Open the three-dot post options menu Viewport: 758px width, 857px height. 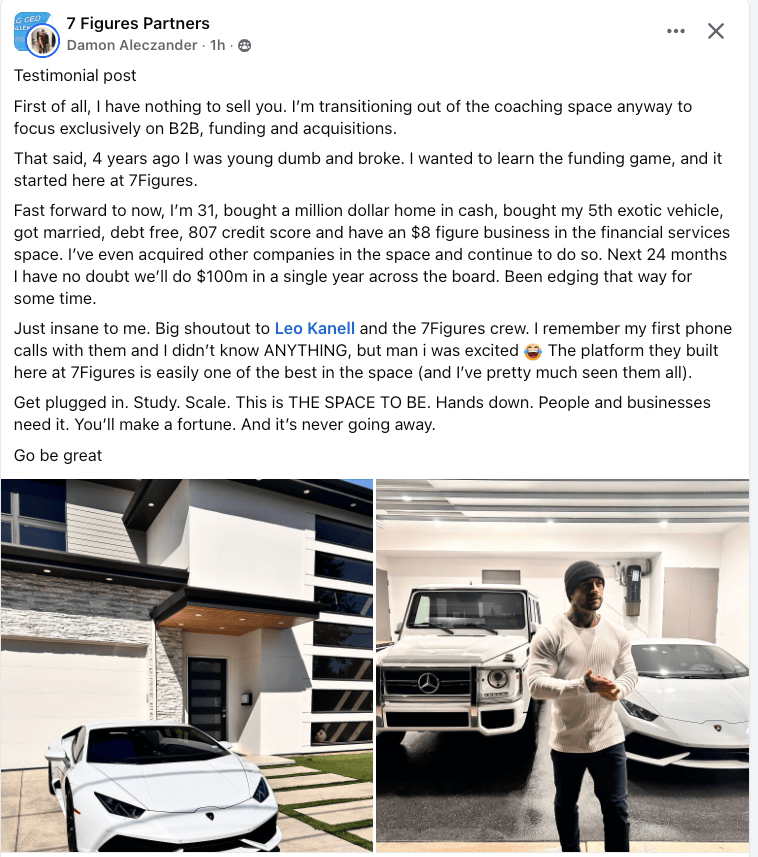click(x=677, y=31)
